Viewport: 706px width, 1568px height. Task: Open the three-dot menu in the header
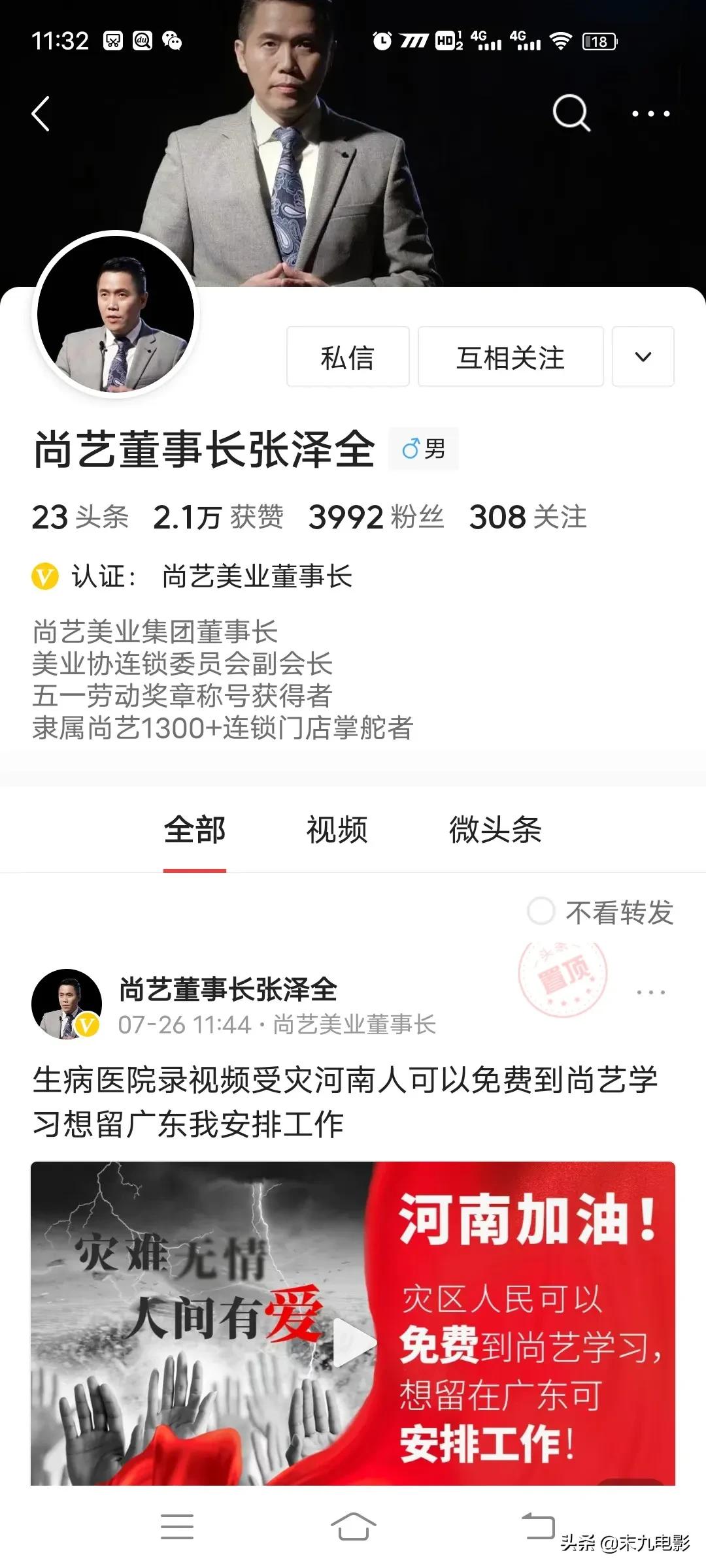(650, 114)
